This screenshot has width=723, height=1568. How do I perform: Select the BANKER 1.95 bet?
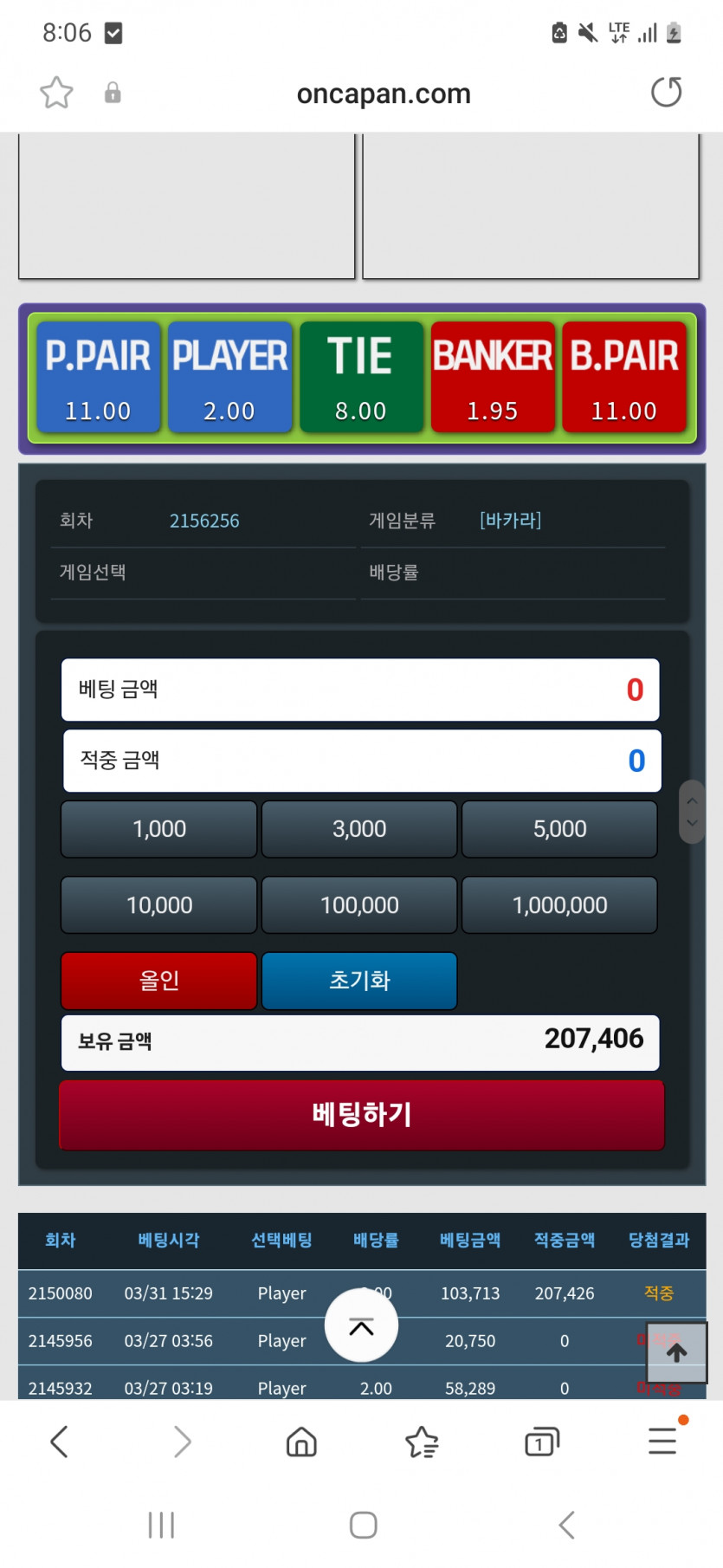tap(492, 377)
